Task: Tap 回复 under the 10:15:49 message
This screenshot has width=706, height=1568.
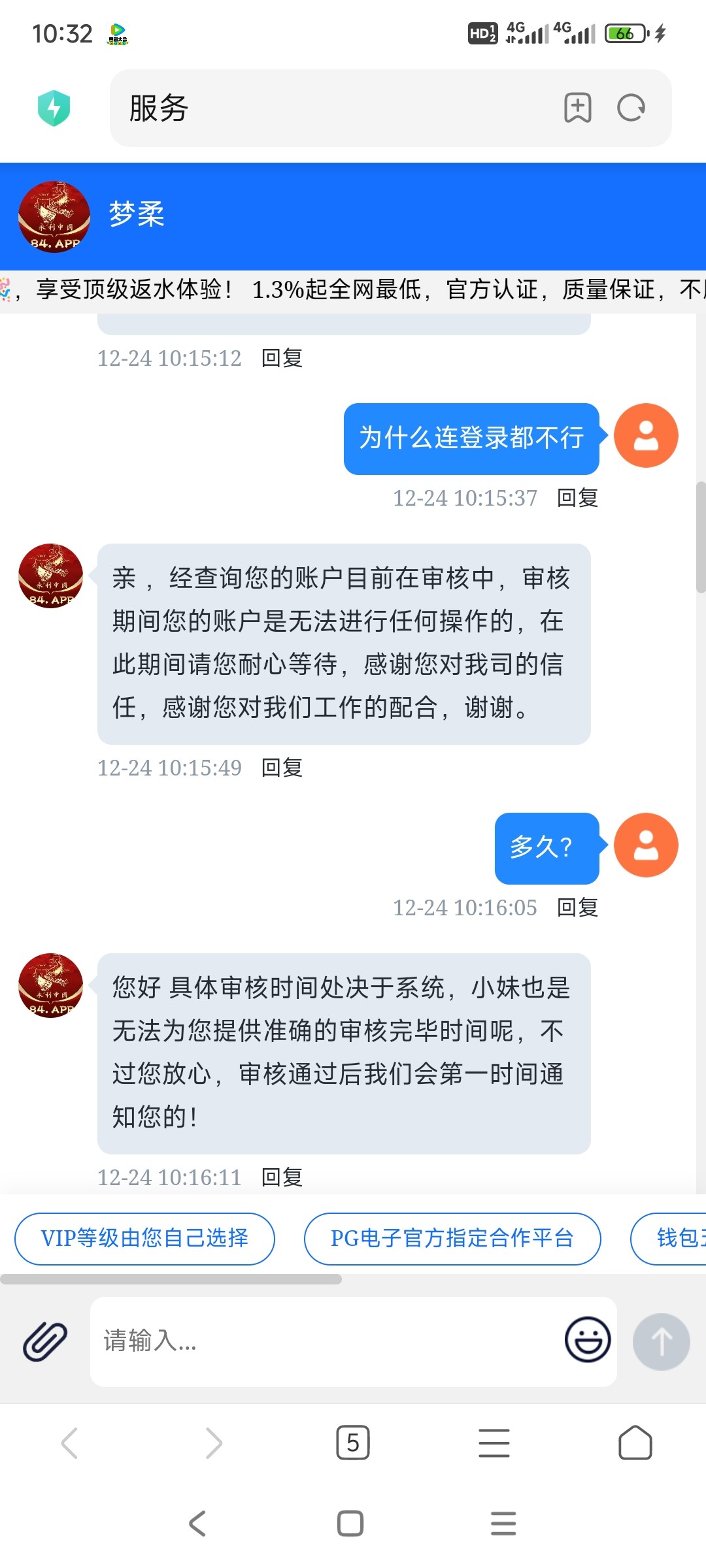Action: coord(282,768)
